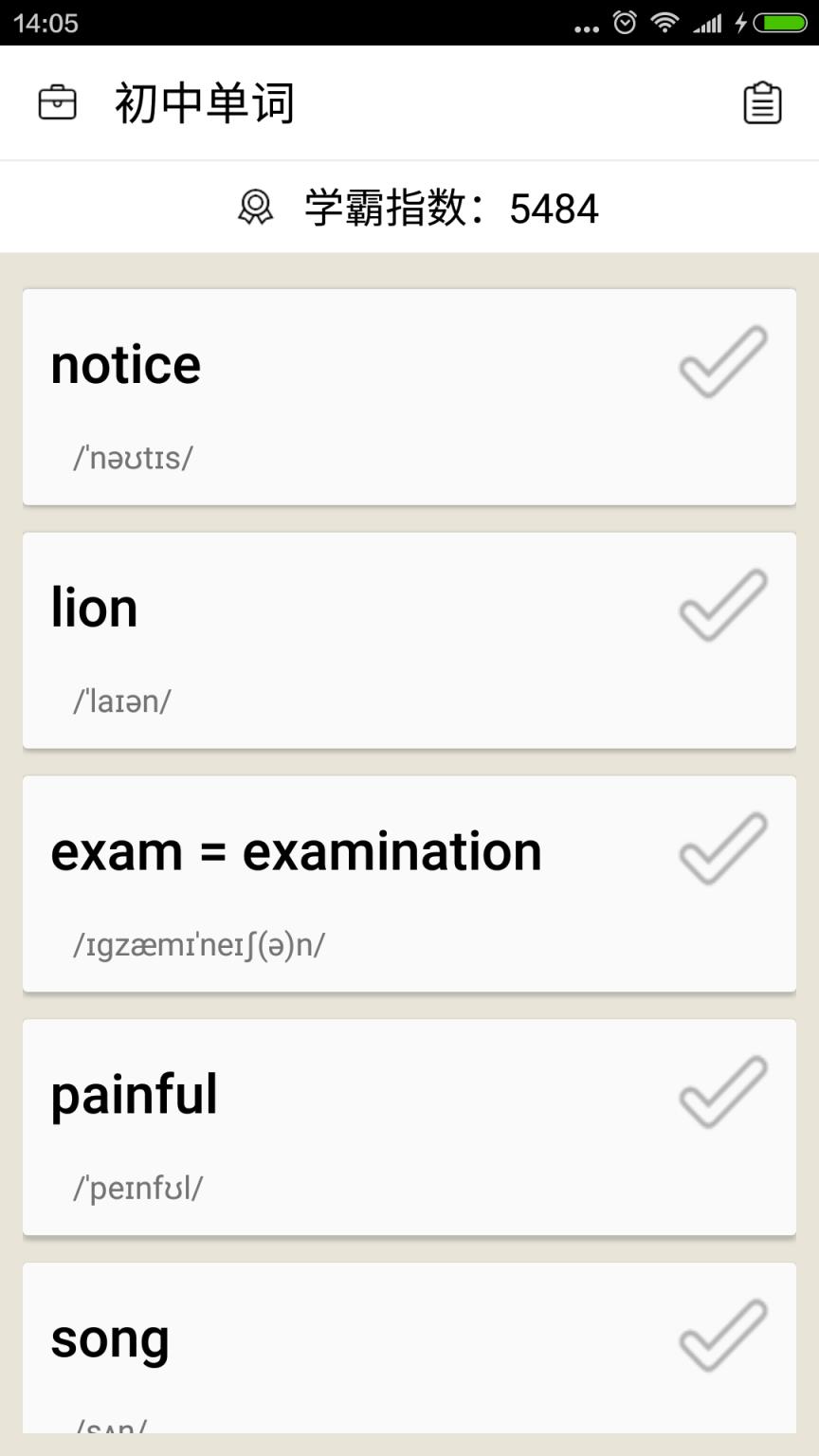Check off the word lion
This screenshot has width=819, height=1456.
[x=722, y=605]
